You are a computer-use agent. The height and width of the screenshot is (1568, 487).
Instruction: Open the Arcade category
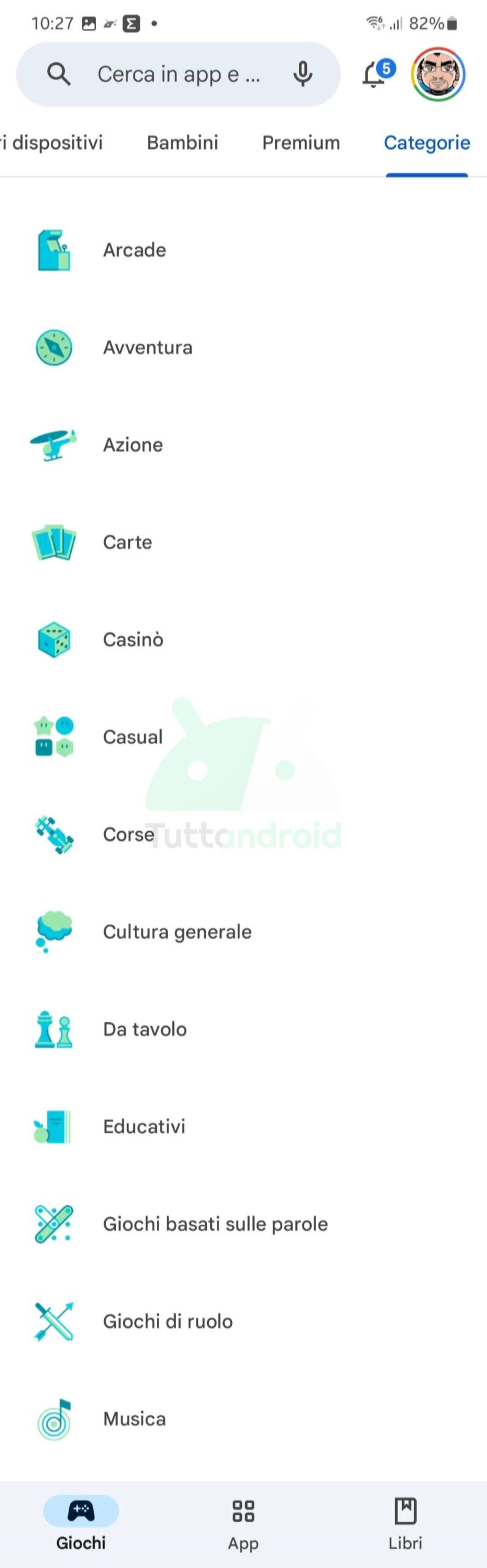(134, 250)
